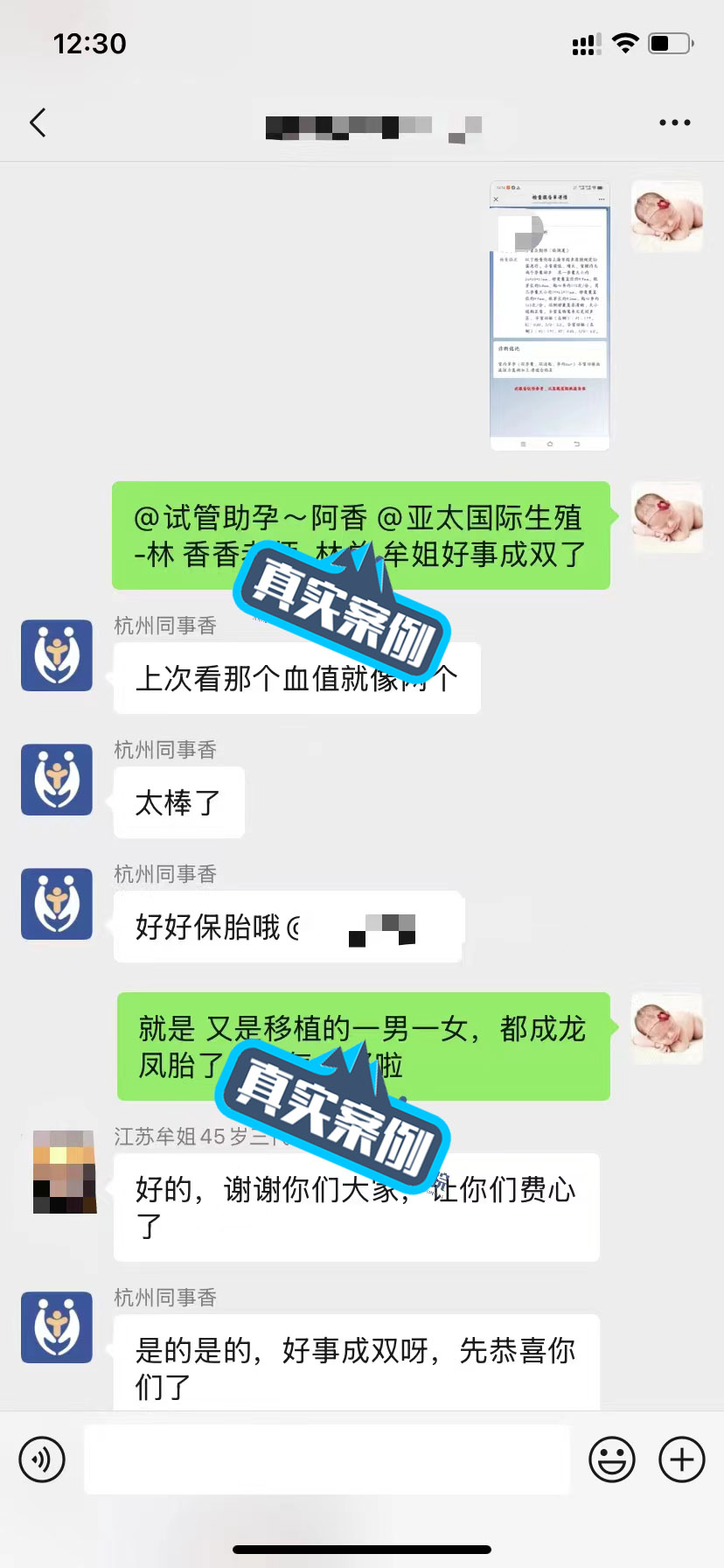The image size is (724, 1568).
Task: Go back to the chat list
Action: tap(38, 123)
